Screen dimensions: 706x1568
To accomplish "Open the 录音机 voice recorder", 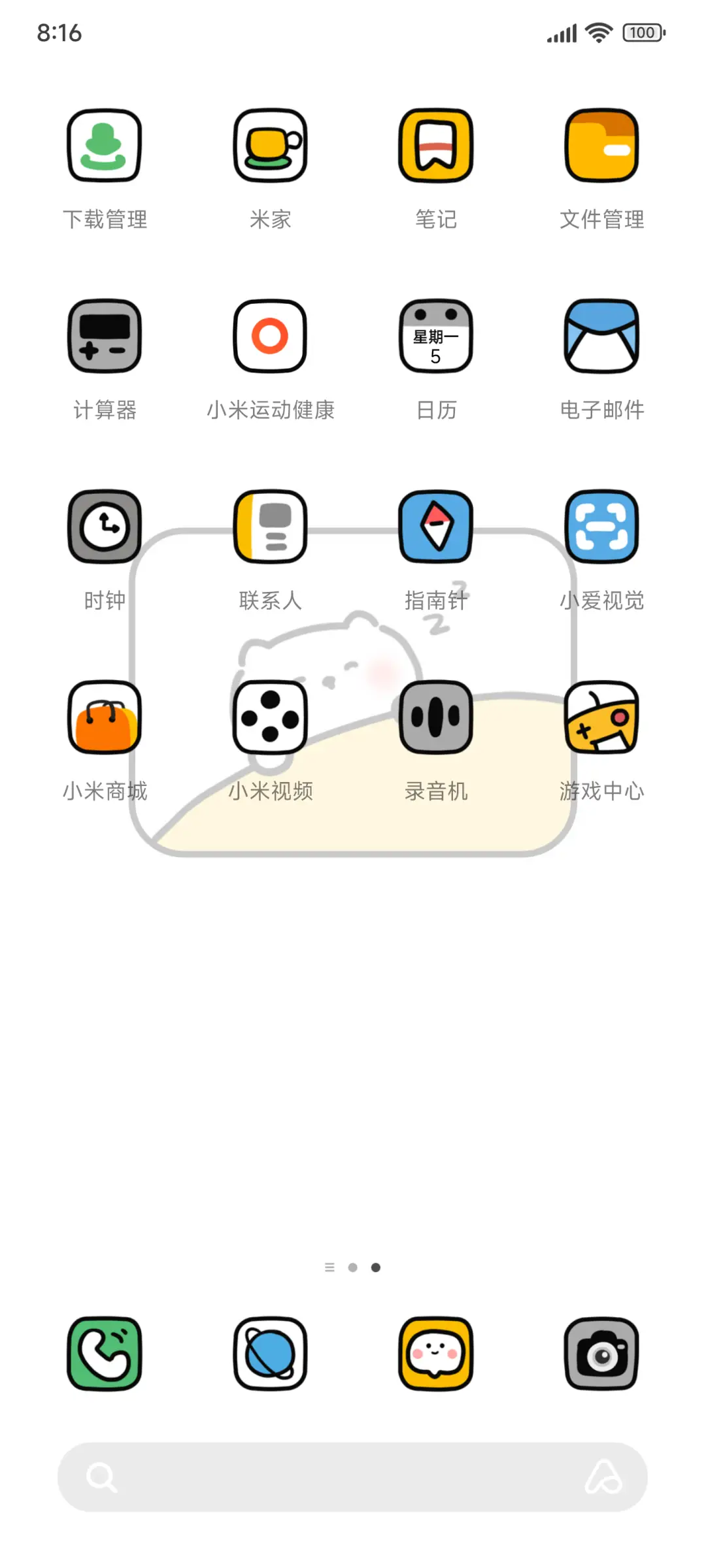I will (x=435, y=717).
